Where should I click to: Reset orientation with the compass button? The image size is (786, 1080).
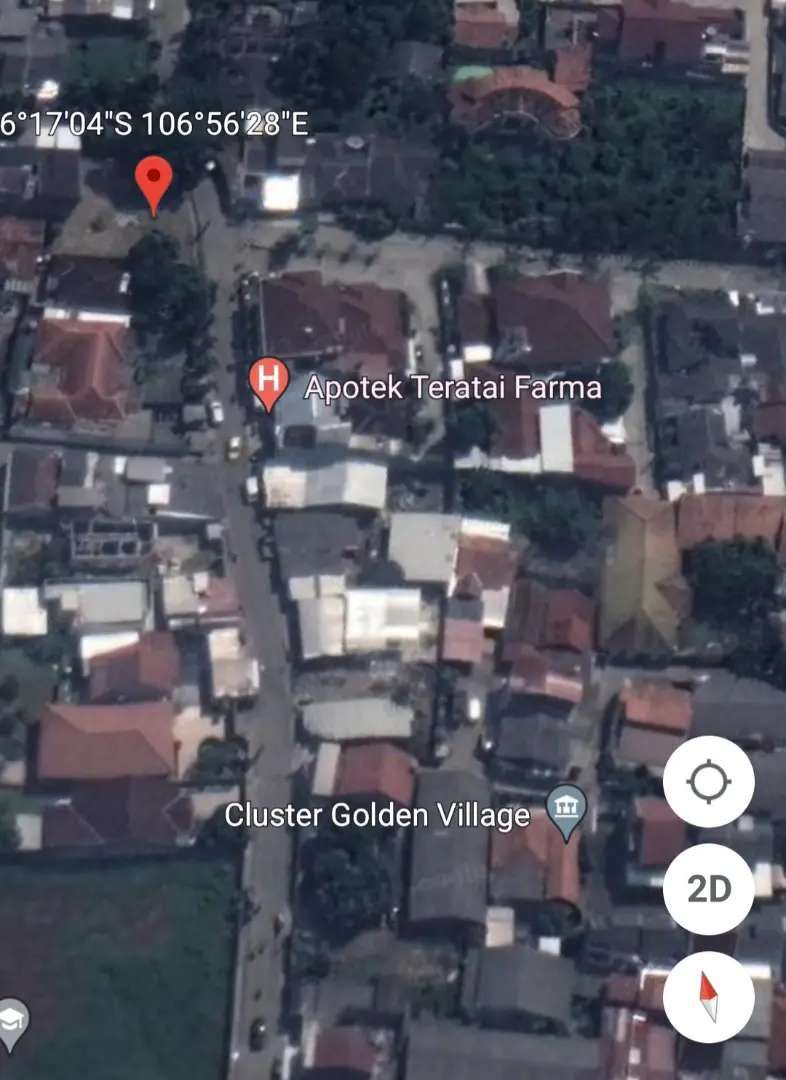point(708,996)
